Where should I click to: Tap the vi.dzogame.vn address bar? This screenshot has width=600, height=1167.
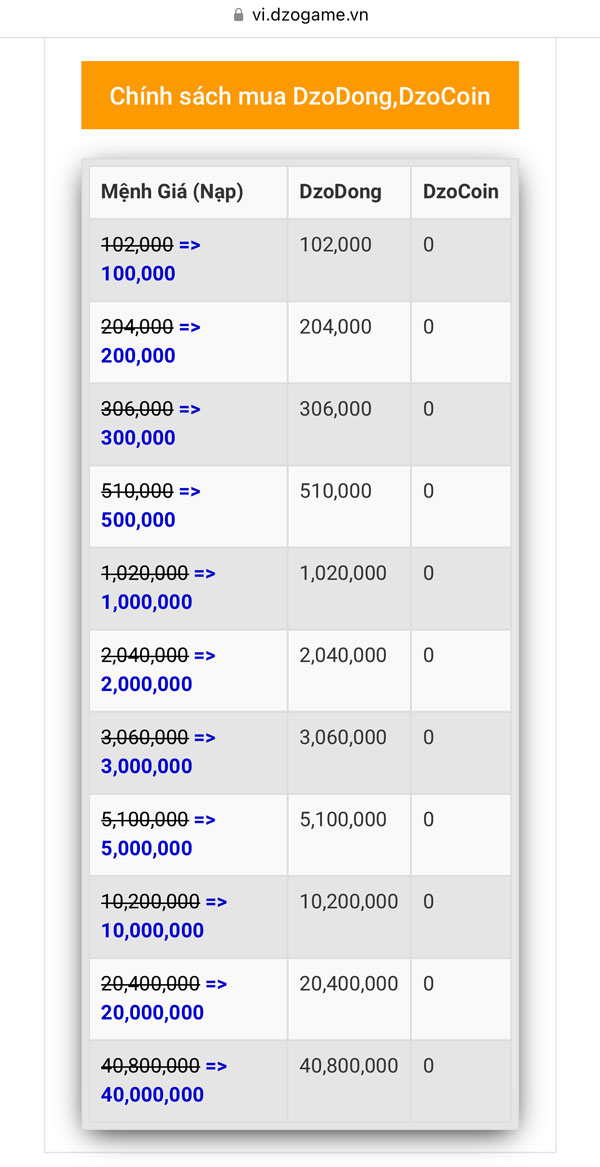pyautogui.click(x=300, y=15)
